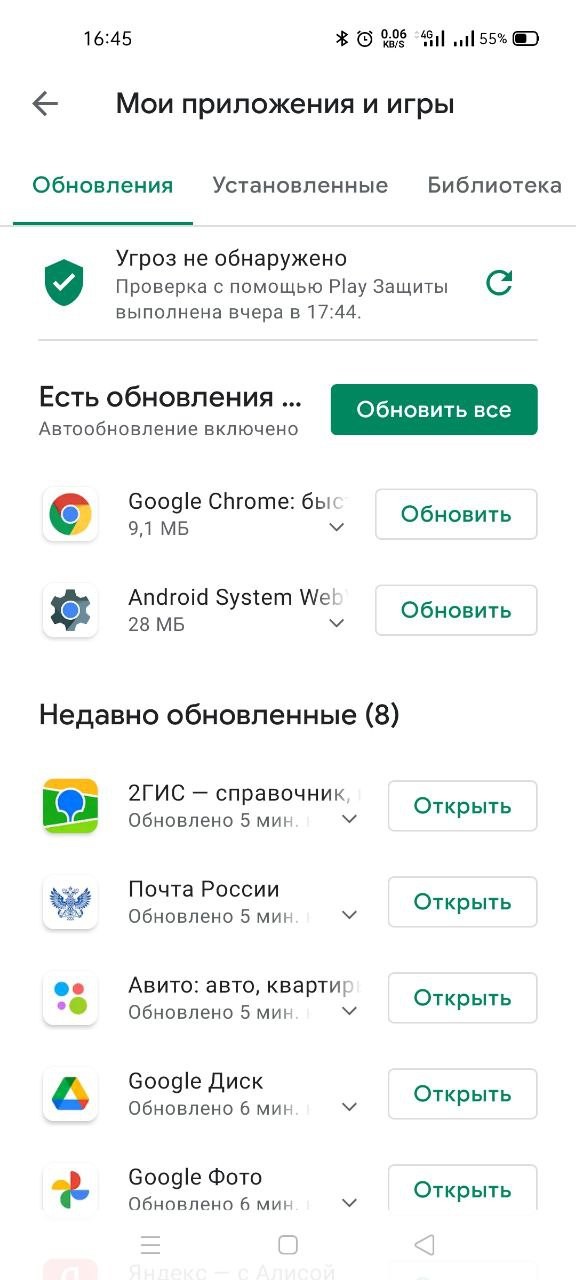Go back using the app bar arrow
This screenshot has height=1280, width=576.
tap(45, 104)
